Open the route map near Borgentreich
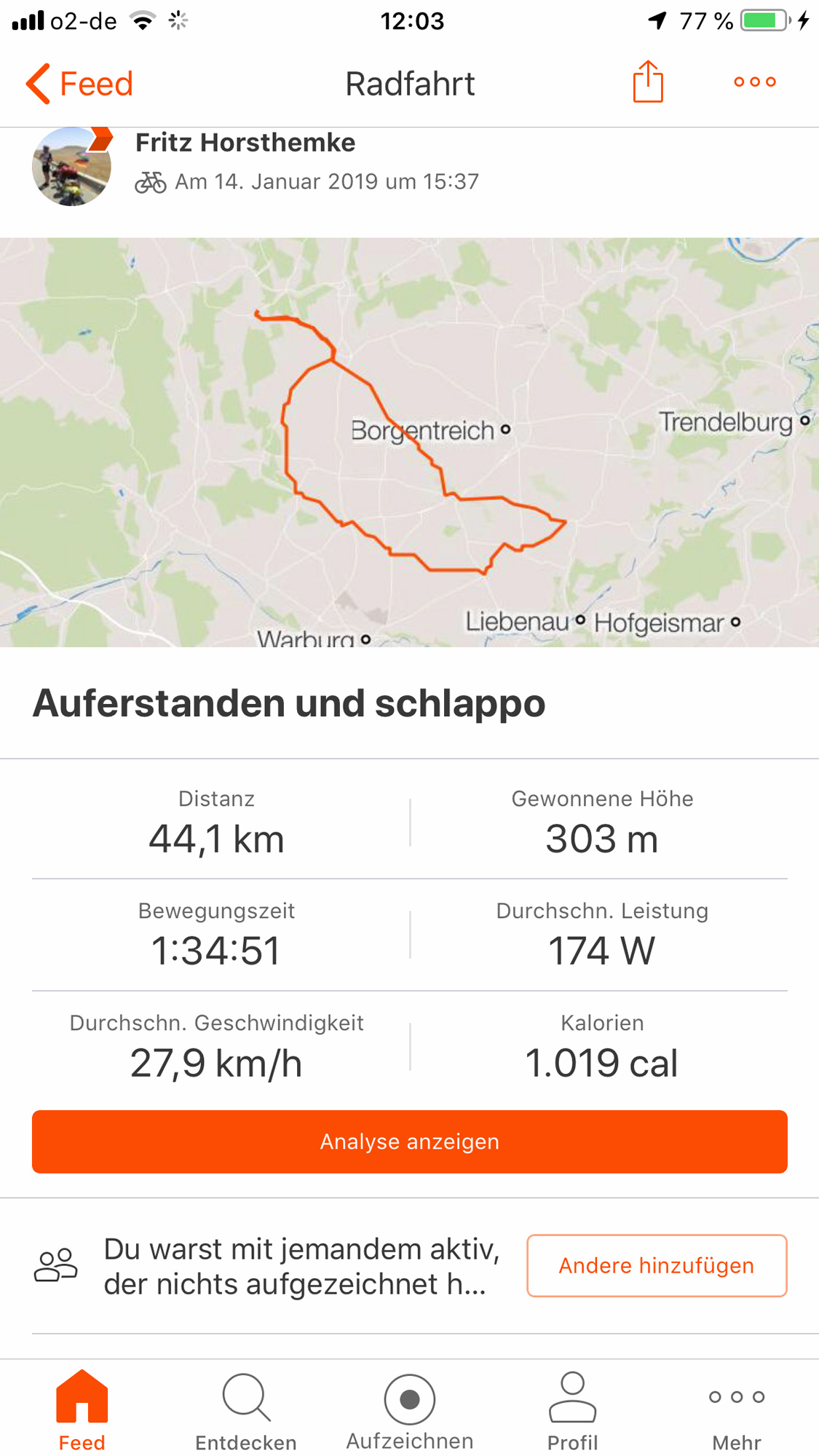 point(409,442)
